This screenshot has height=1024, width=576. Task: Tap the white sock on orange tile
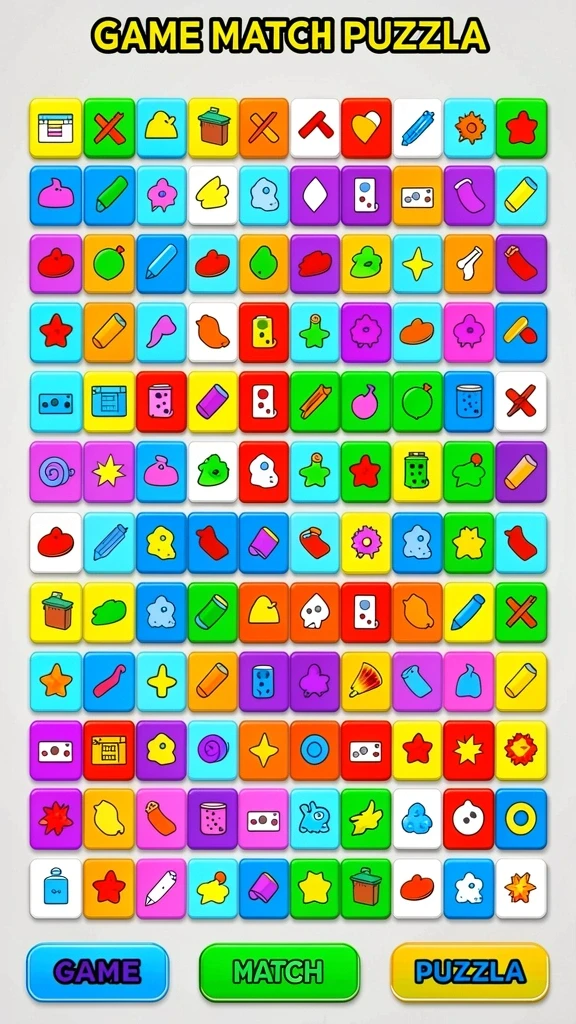click(x=470, y=263)
